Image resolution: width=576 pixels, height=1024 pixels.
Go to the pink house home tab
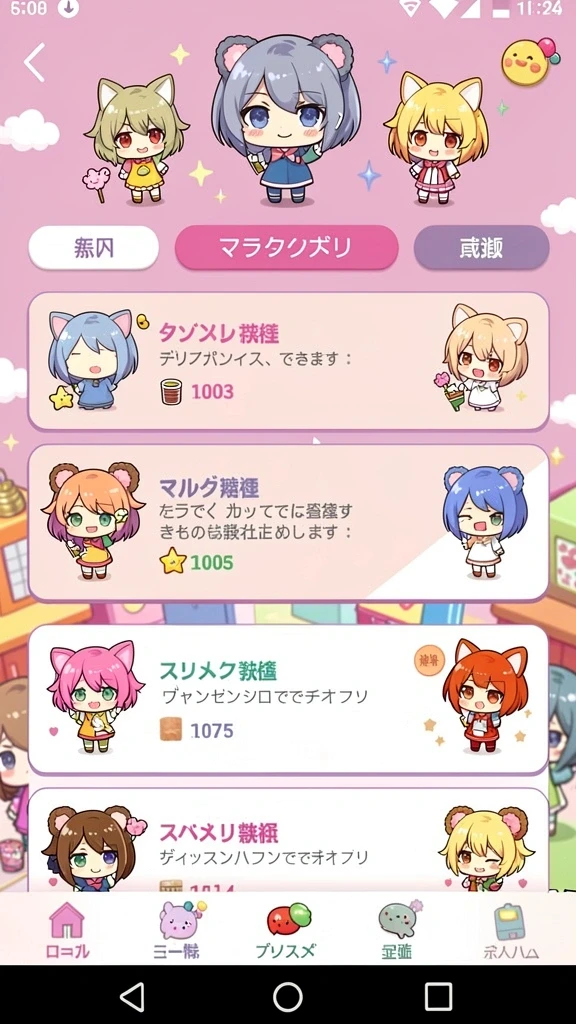coord(67,931)
